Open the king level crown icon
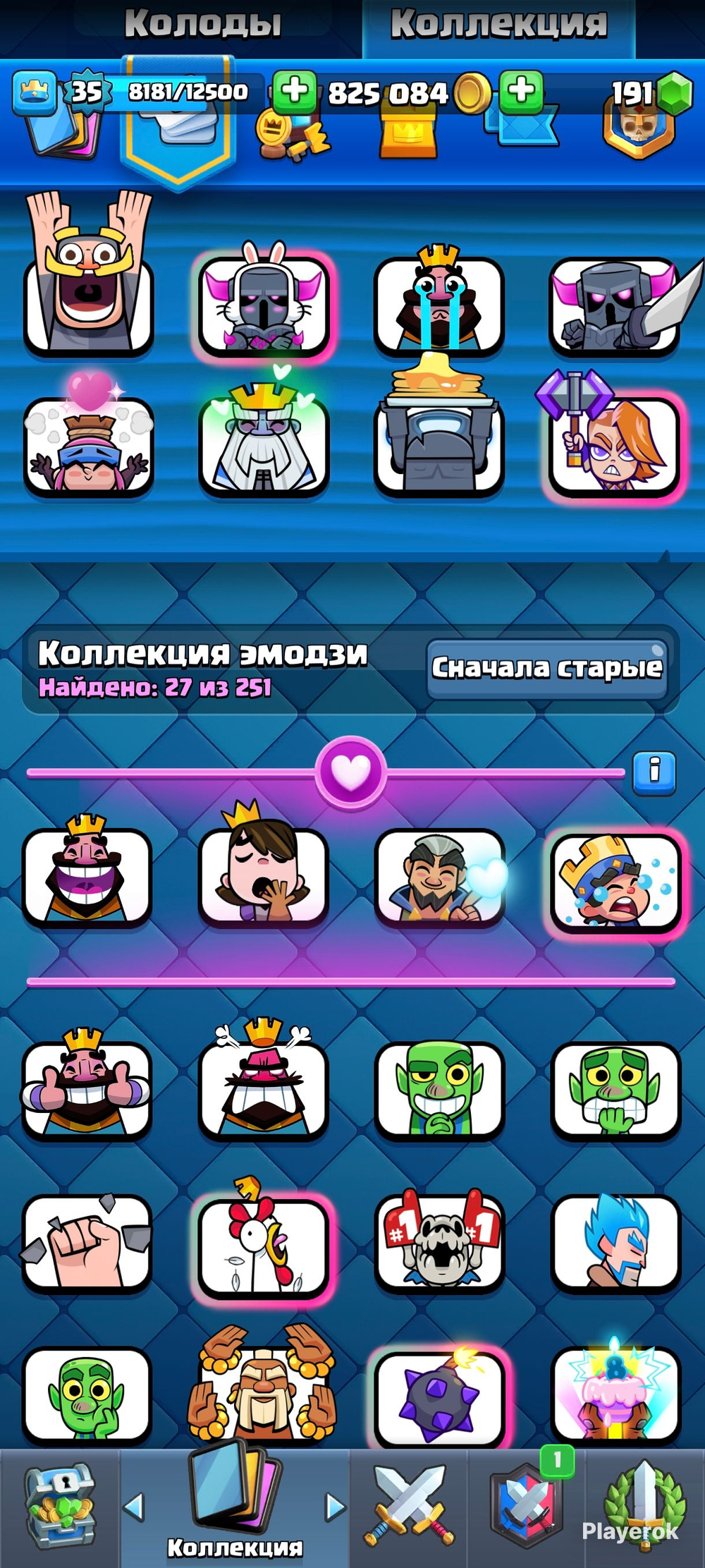Screen dimensions: 705x1568 click(34, 93)
